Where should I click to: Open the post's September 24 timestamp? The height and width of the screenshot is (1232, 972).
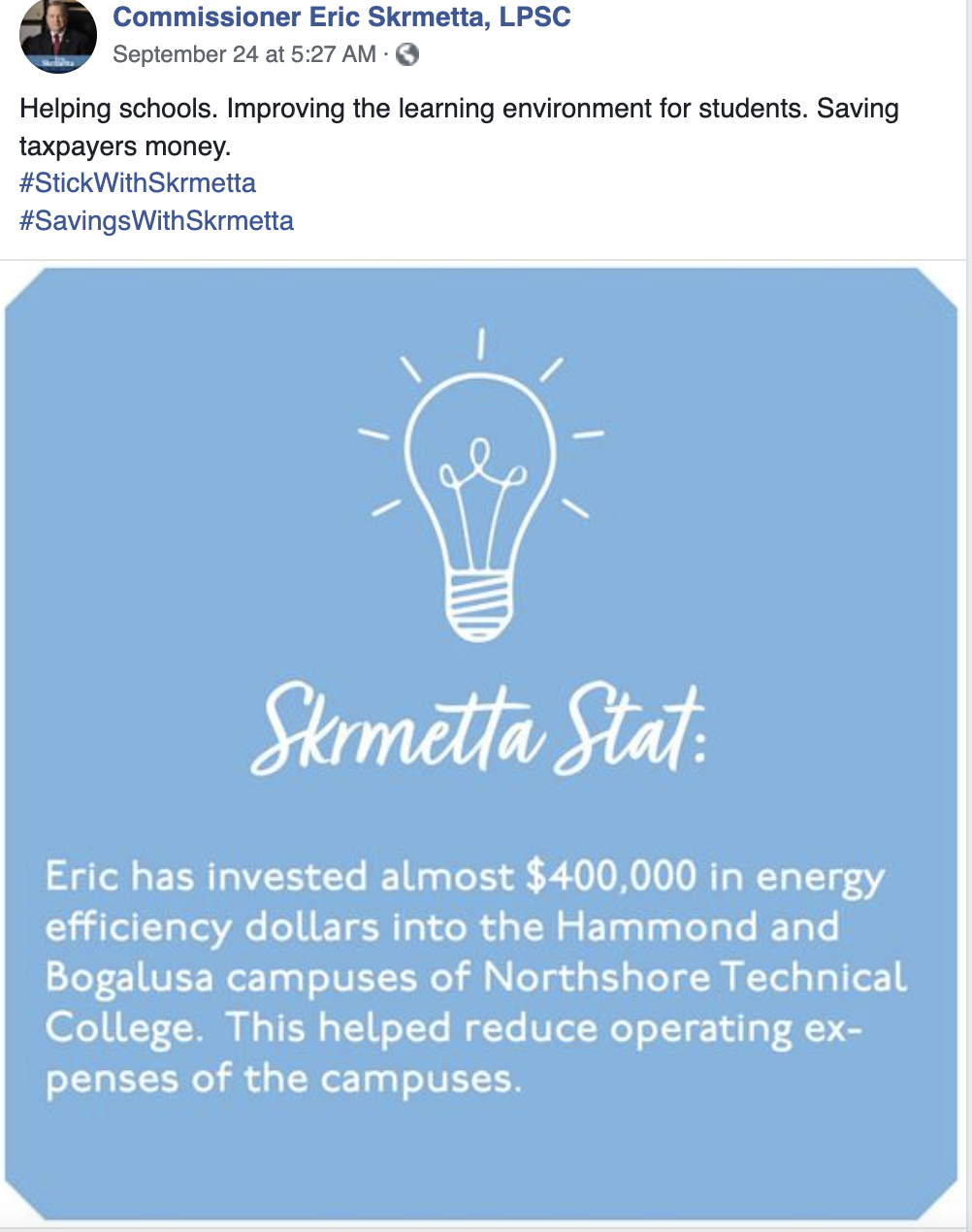point(243,54)
